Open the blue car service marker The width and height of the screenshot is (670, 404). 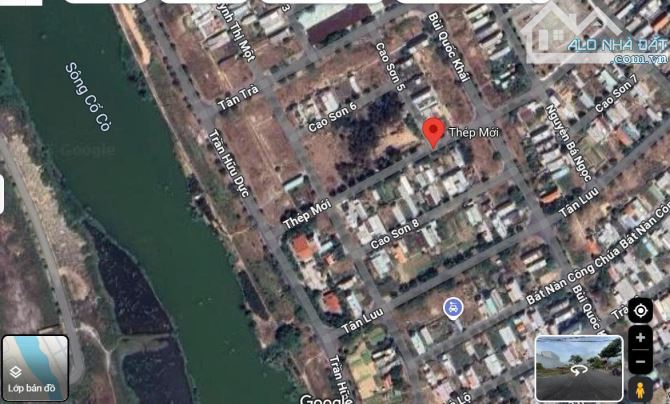(x=453, y=307)
